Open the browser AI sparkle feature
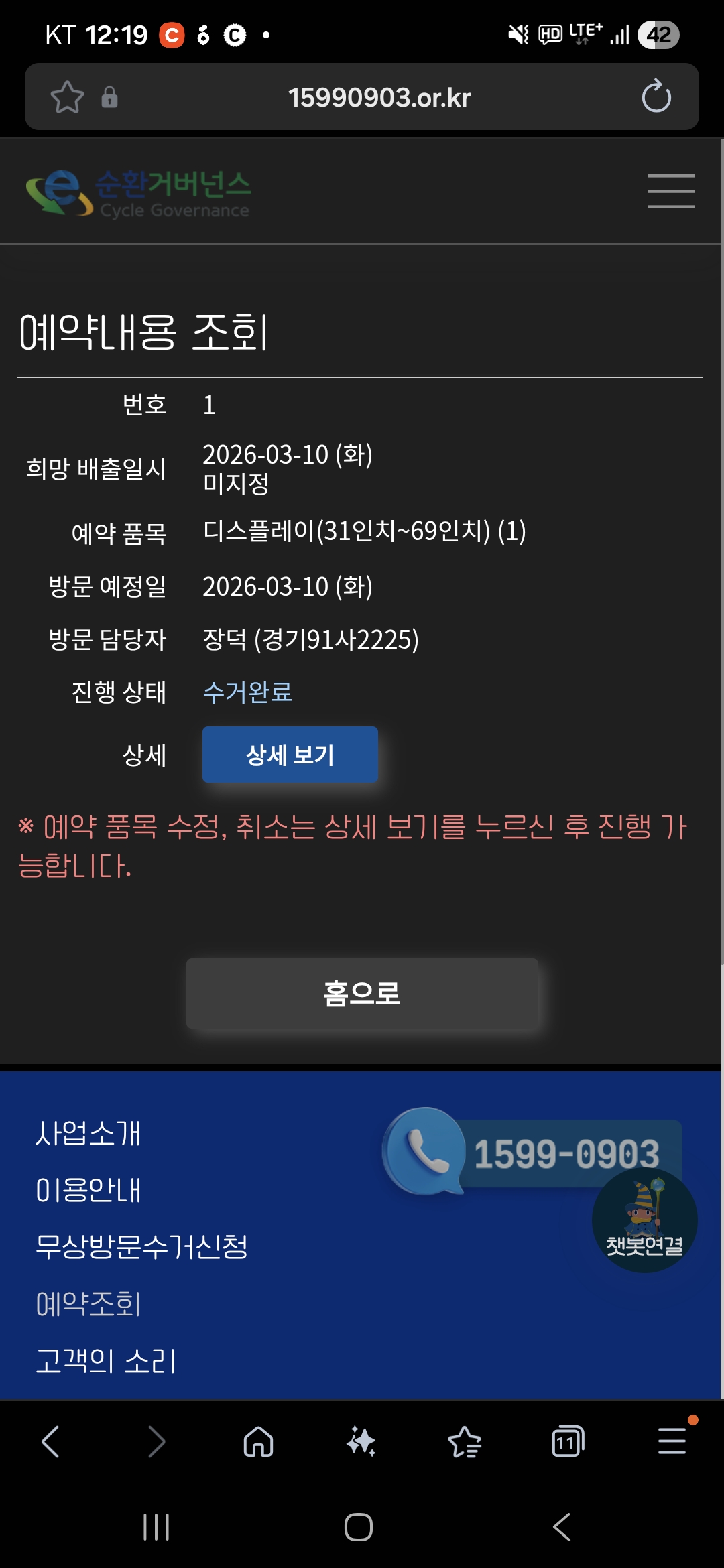The height and width of the screenshot is (1568, 724). click(x=361, y=1441)
